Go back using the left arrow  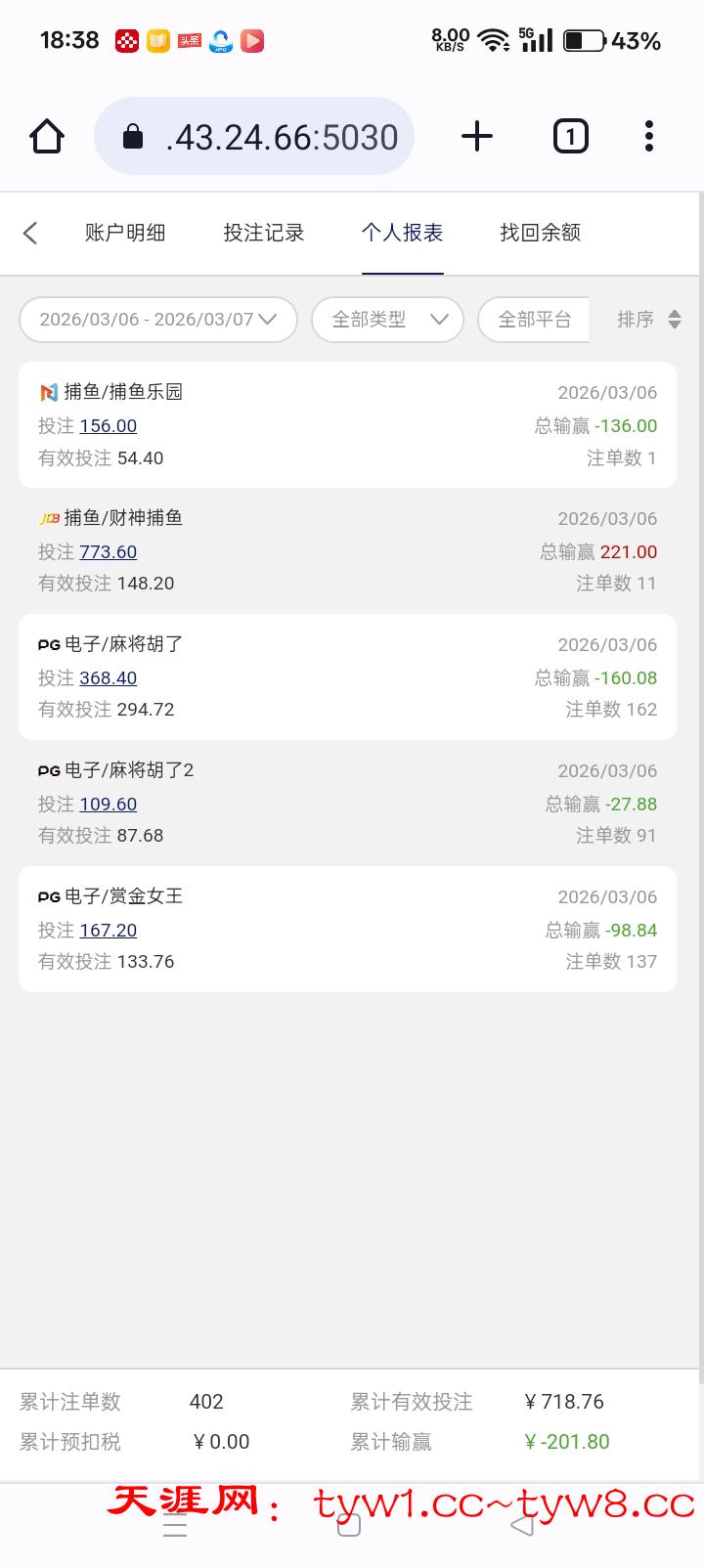(x=30, y=233)
